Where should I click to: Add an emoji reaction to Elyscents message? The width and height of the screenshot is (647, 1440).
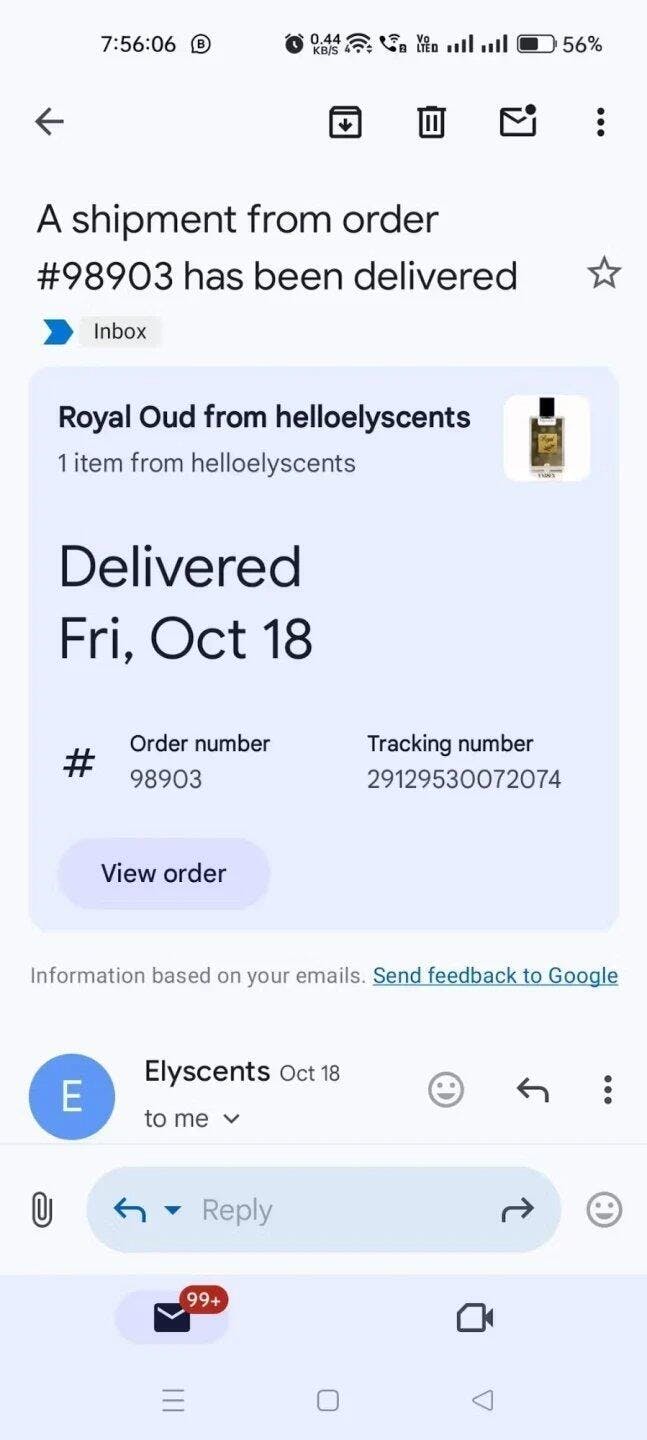point(446,1089)
